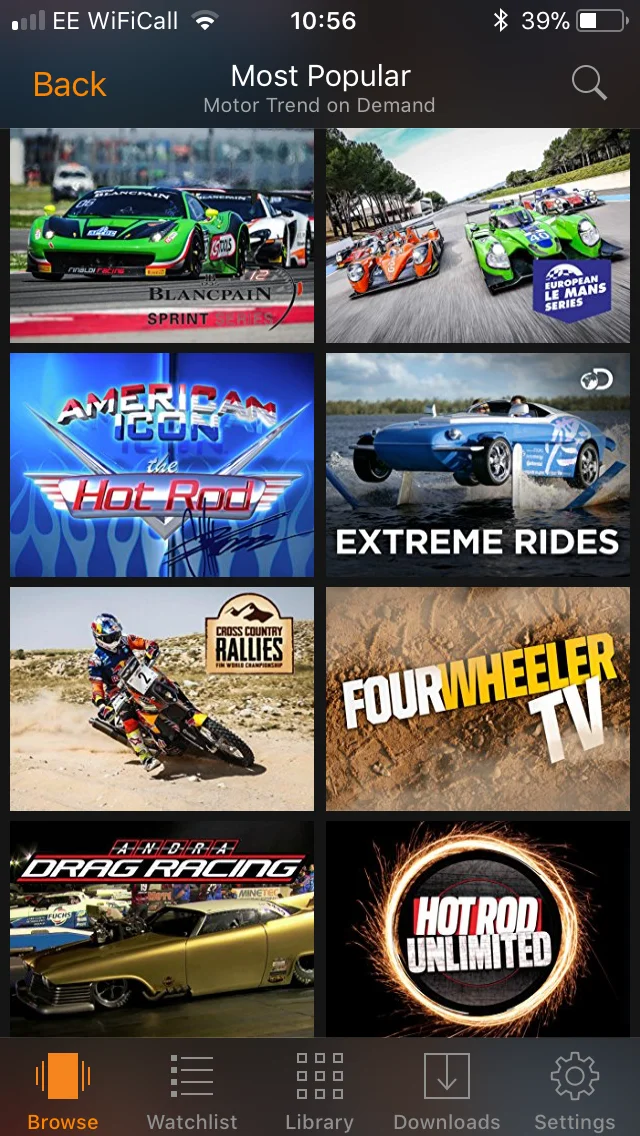Select the ANDRA Drag Racing tile
640x1136 pixels.
click(x=162, y=929)
